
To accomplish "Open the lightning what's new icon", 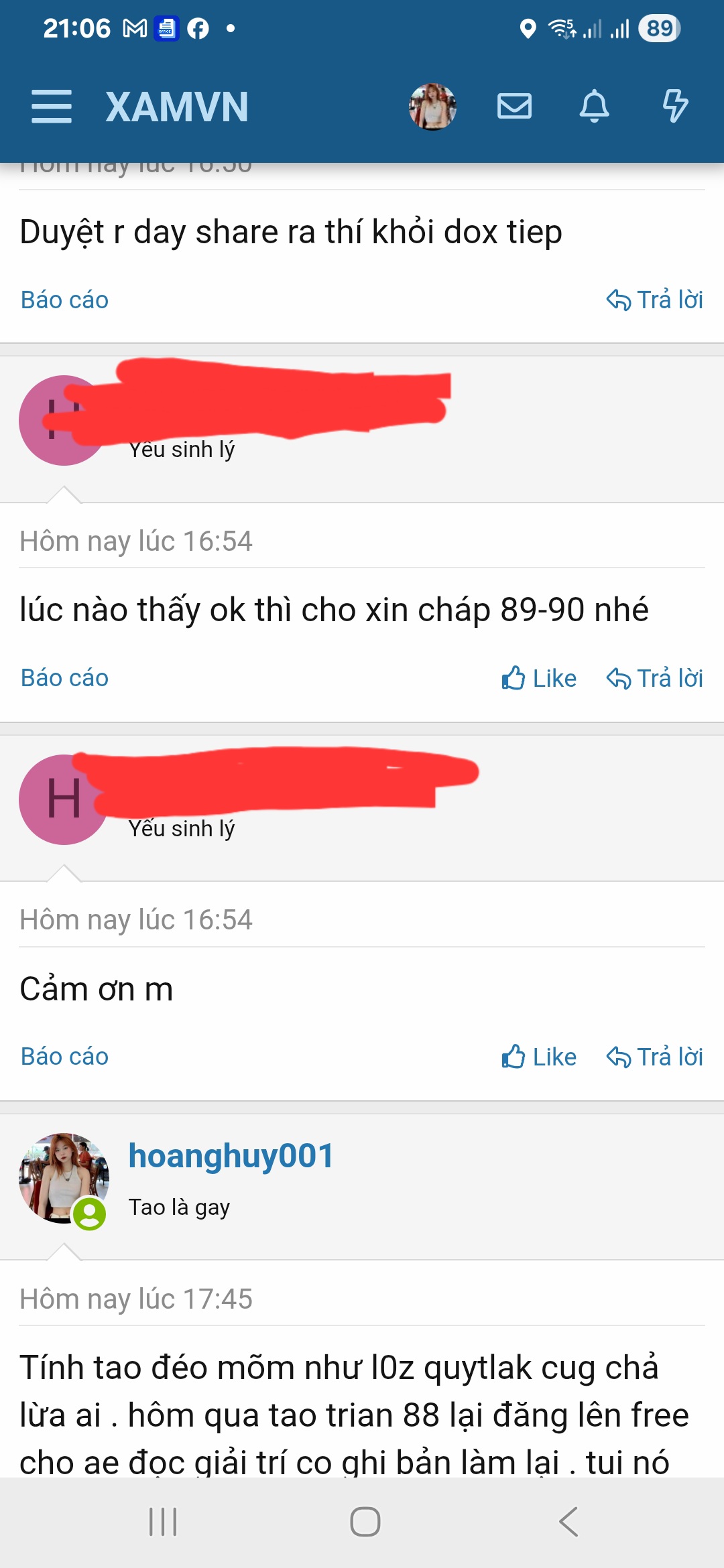I will (x=674, y=107).
